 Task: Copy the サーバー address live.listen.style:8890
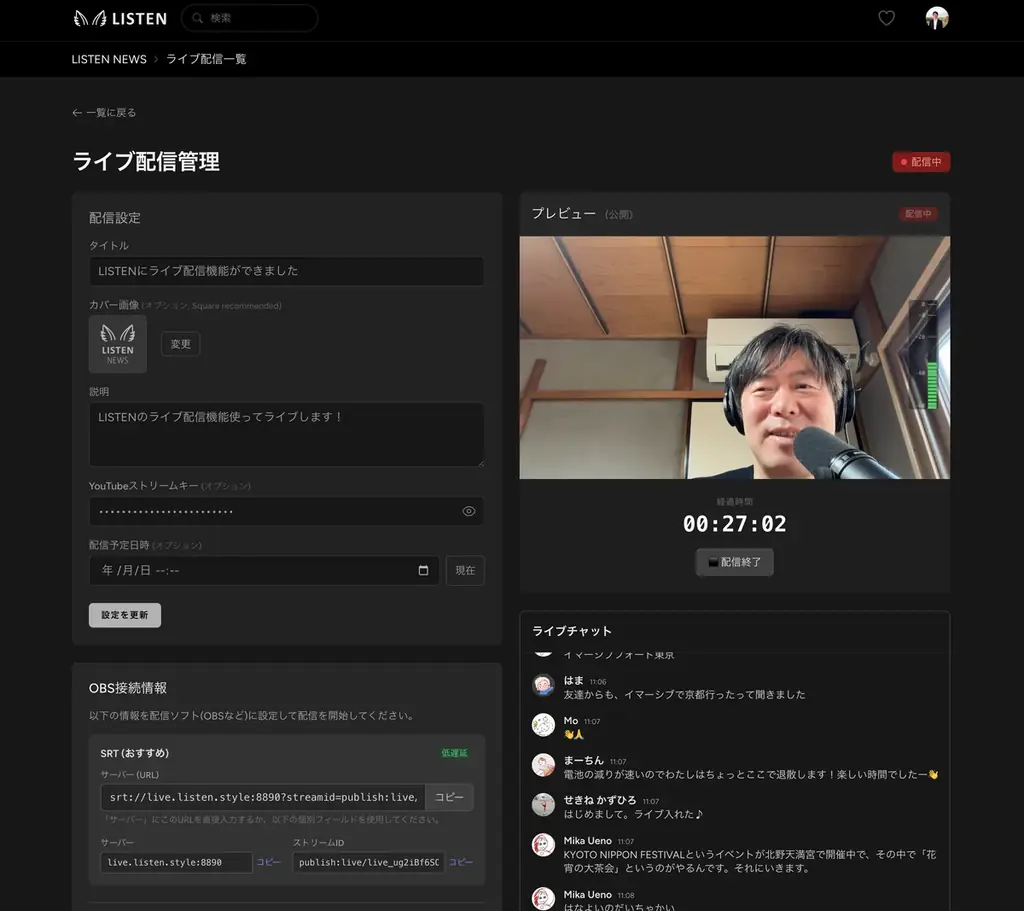coord(269,862)
